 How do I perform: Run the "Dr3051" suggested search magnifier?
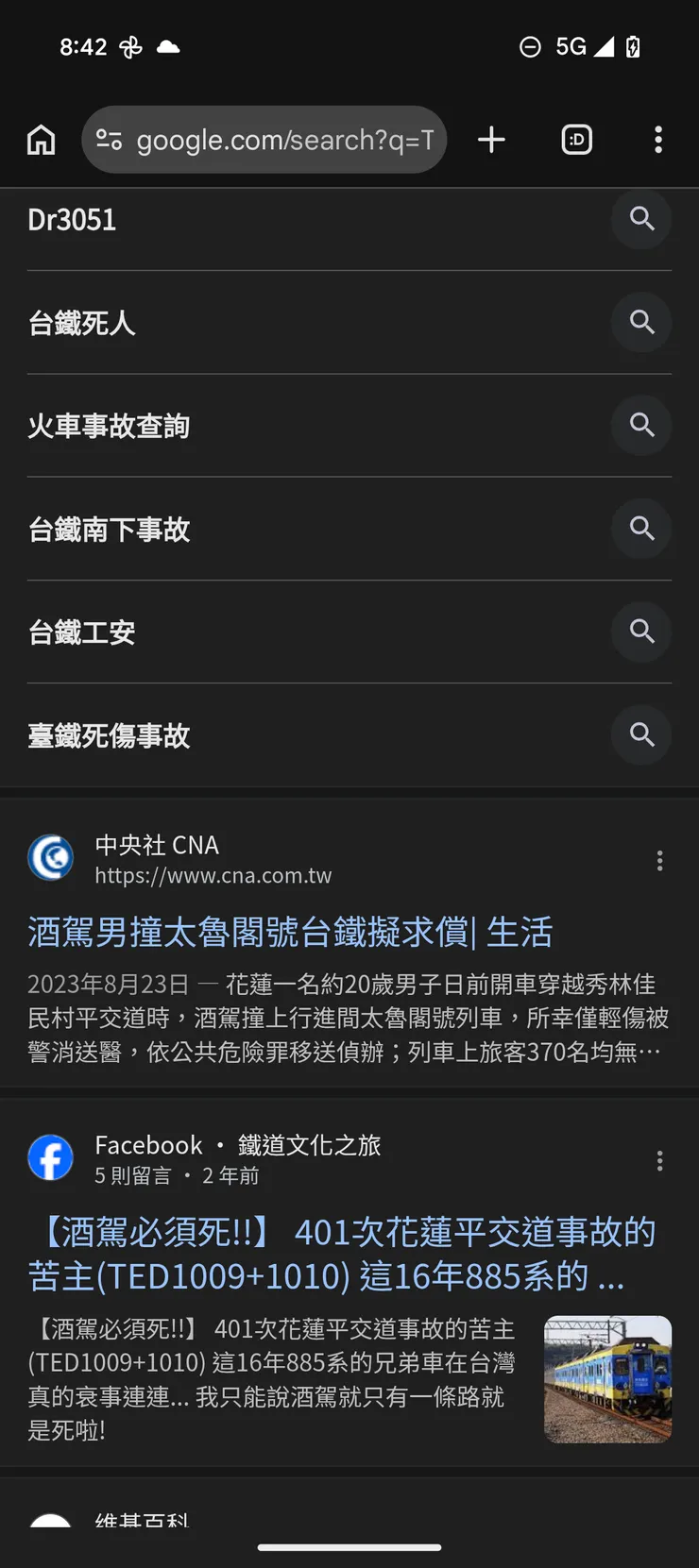(641, 219)
